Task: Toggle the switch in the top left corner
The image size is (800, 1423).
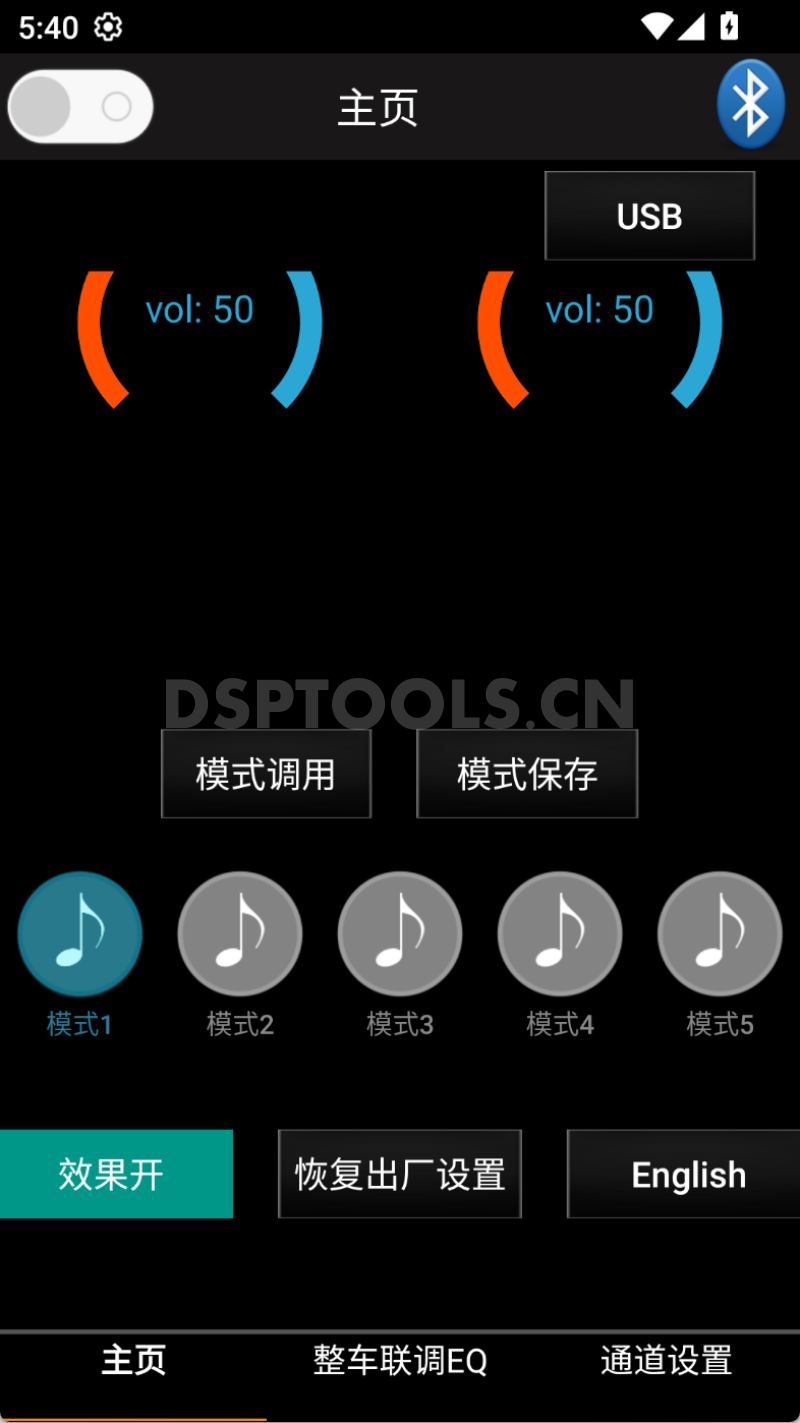Action: pyautogui.click(x=80, y=106)
